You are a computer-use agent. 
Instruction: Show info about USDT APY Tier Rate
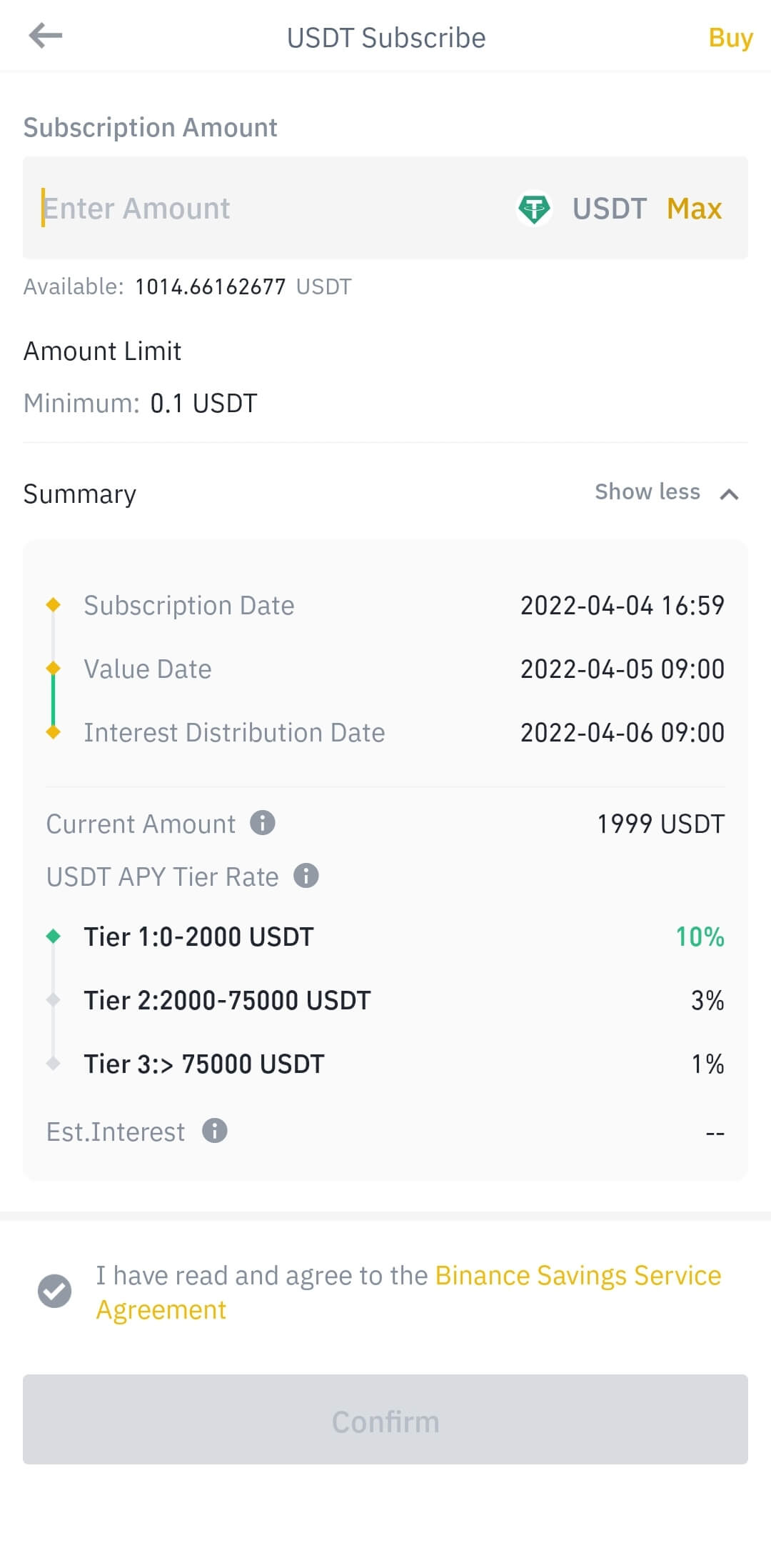(x=306, y=876)
